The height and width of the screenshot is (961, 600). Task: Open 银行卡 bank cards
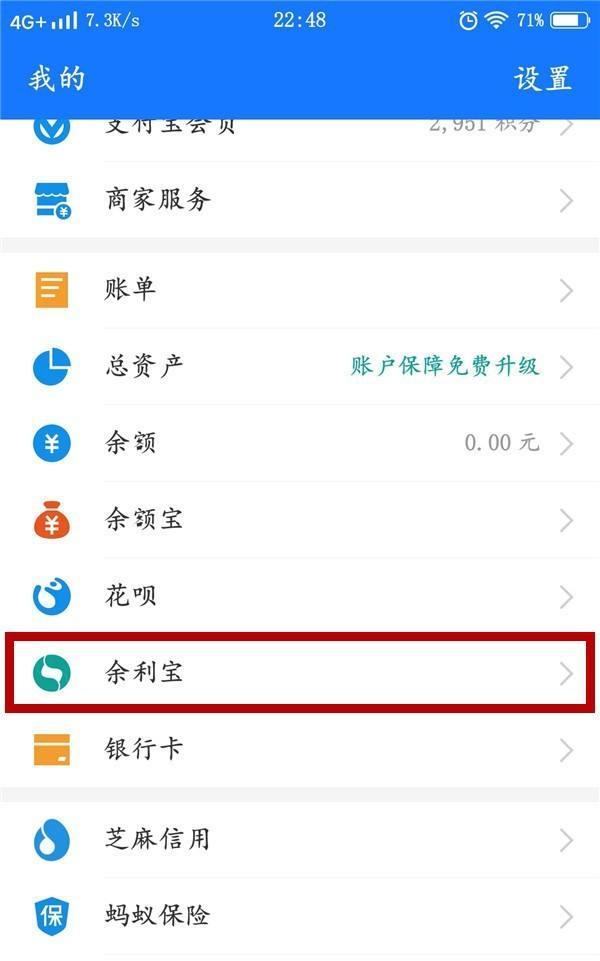[300, 750]
